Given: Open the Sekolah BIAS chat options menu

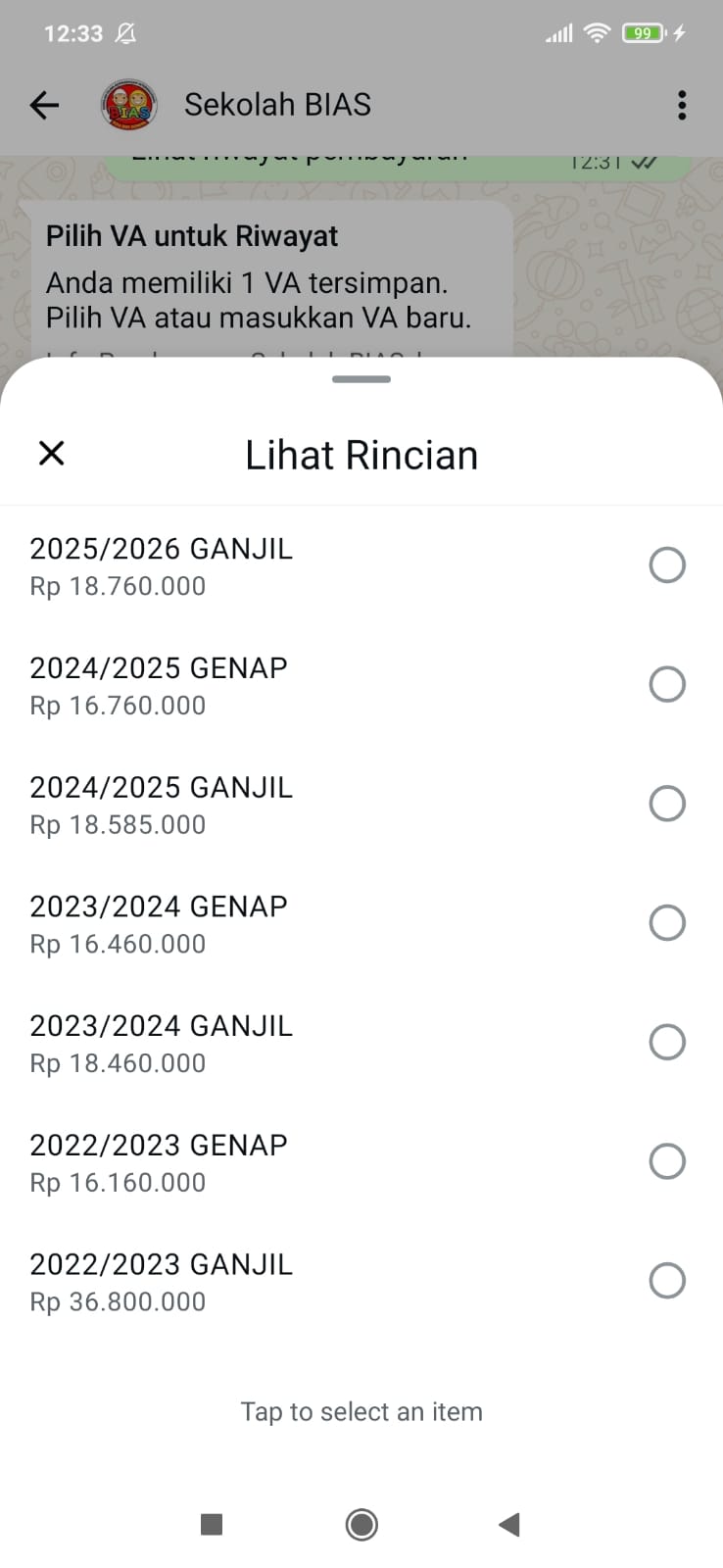Looking at the screenshot, I should pos(681,104).
